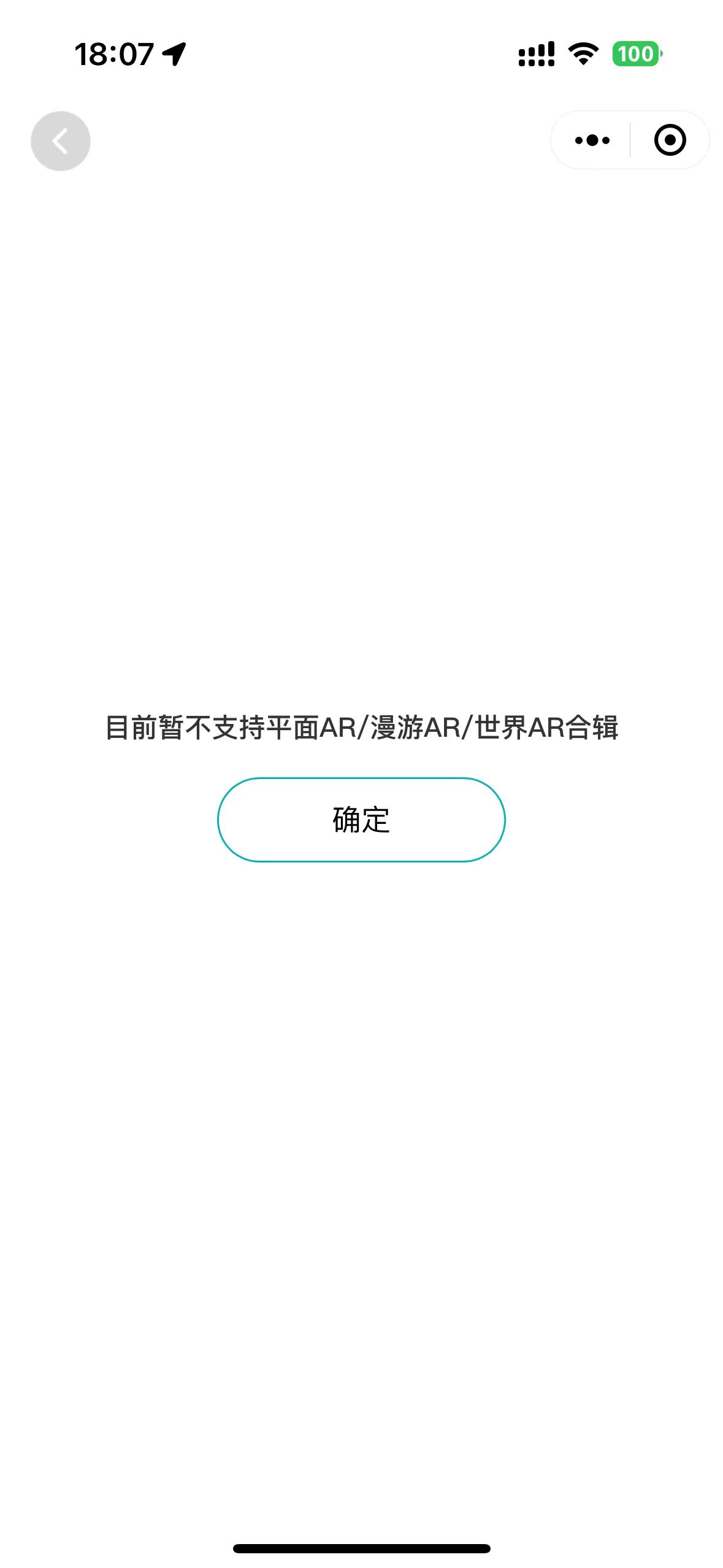This screenshot has width=723, height=1568.
Task: Open the mini program three-dot menu
Action: pos(592,140)
